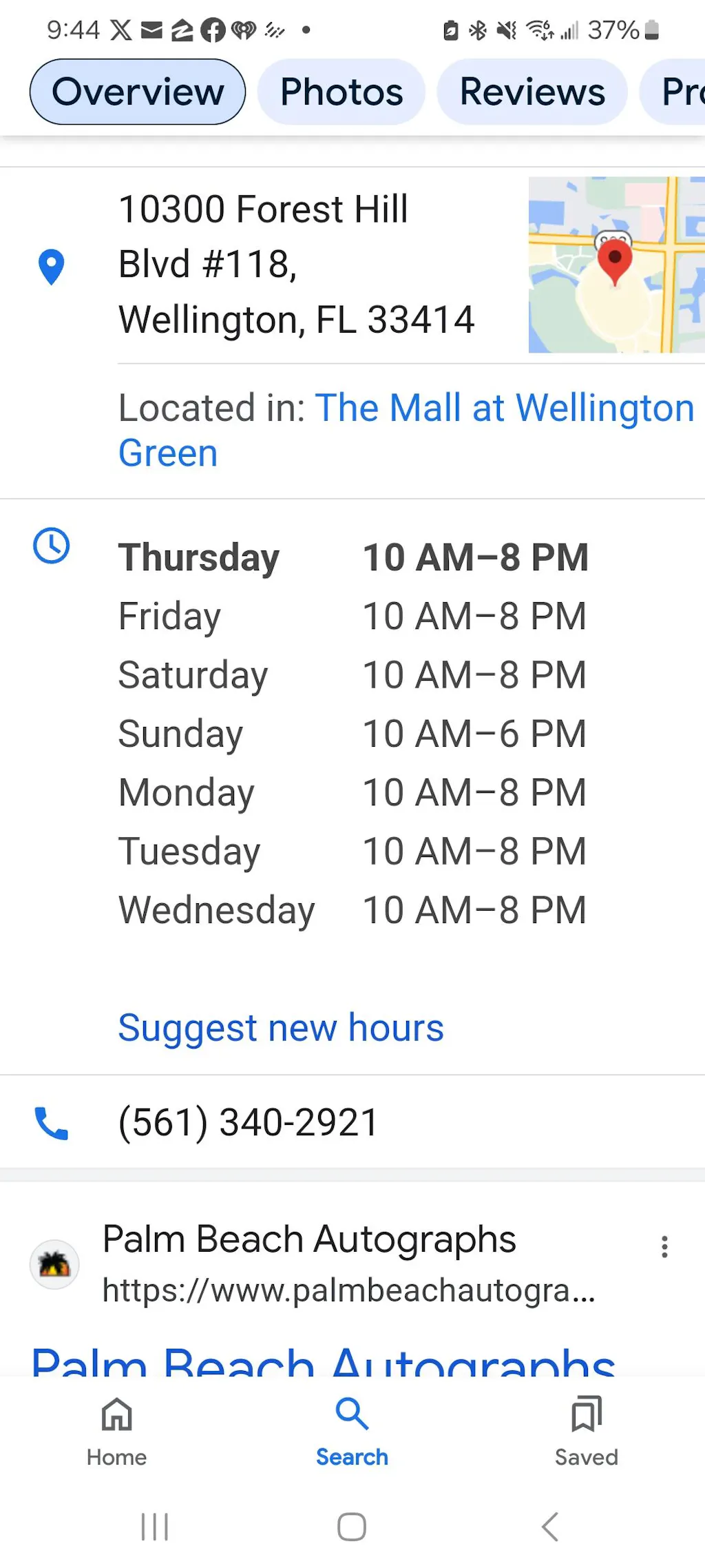Image resolution: width=705 pixels, height=1568 pixels.
Task: Tap Suggest new hours link
Action: pos(281,1028)
